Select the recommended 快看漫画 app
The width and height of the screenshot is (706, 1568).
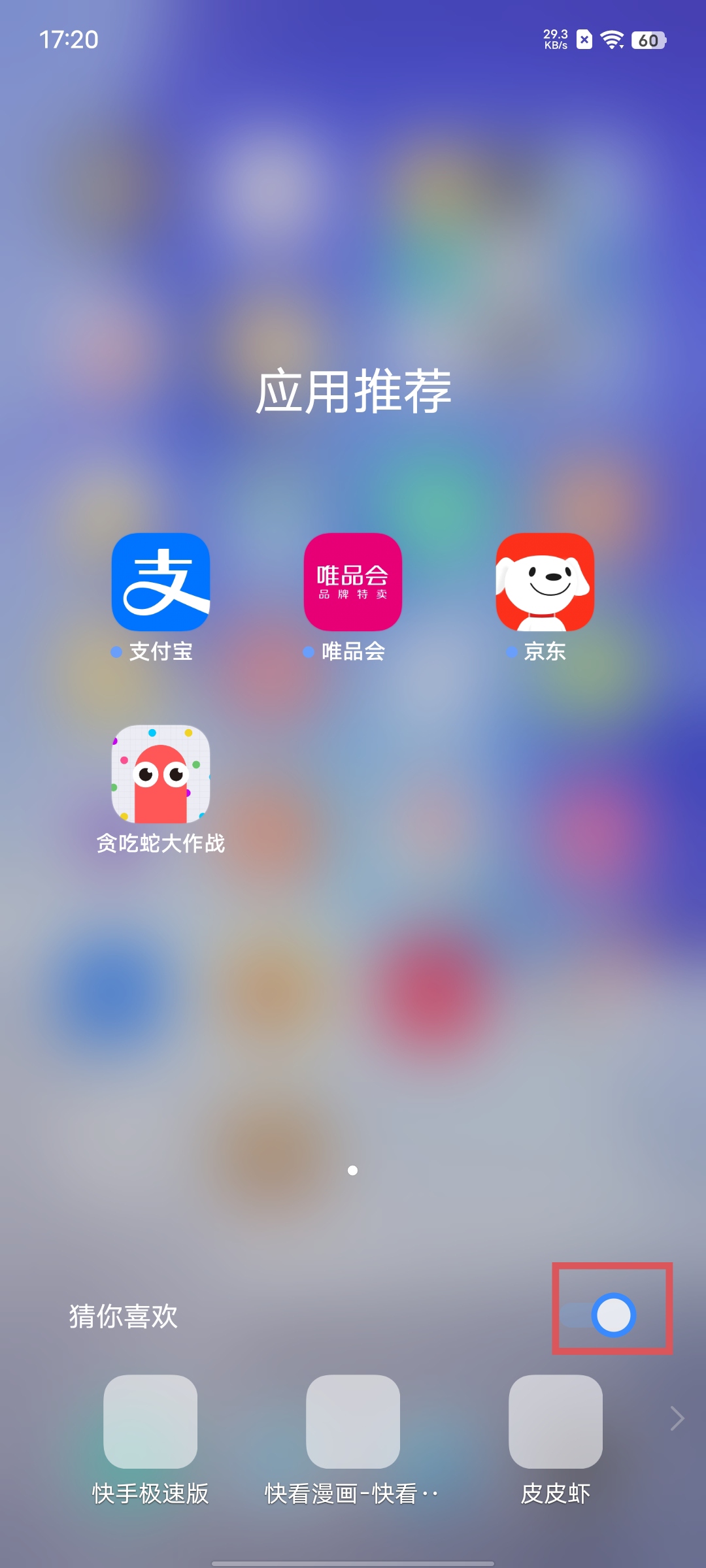click(x=353, y=1422)
